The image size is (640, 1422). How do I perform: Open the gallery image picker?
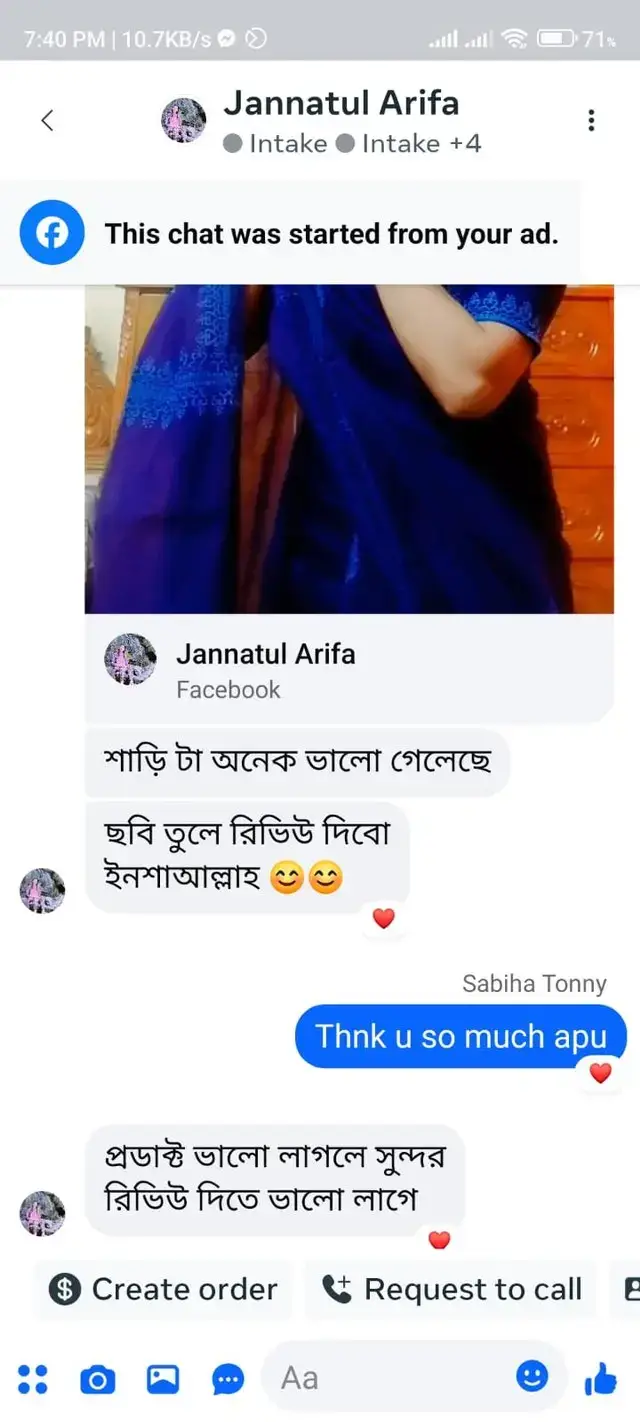point(162,1379)
